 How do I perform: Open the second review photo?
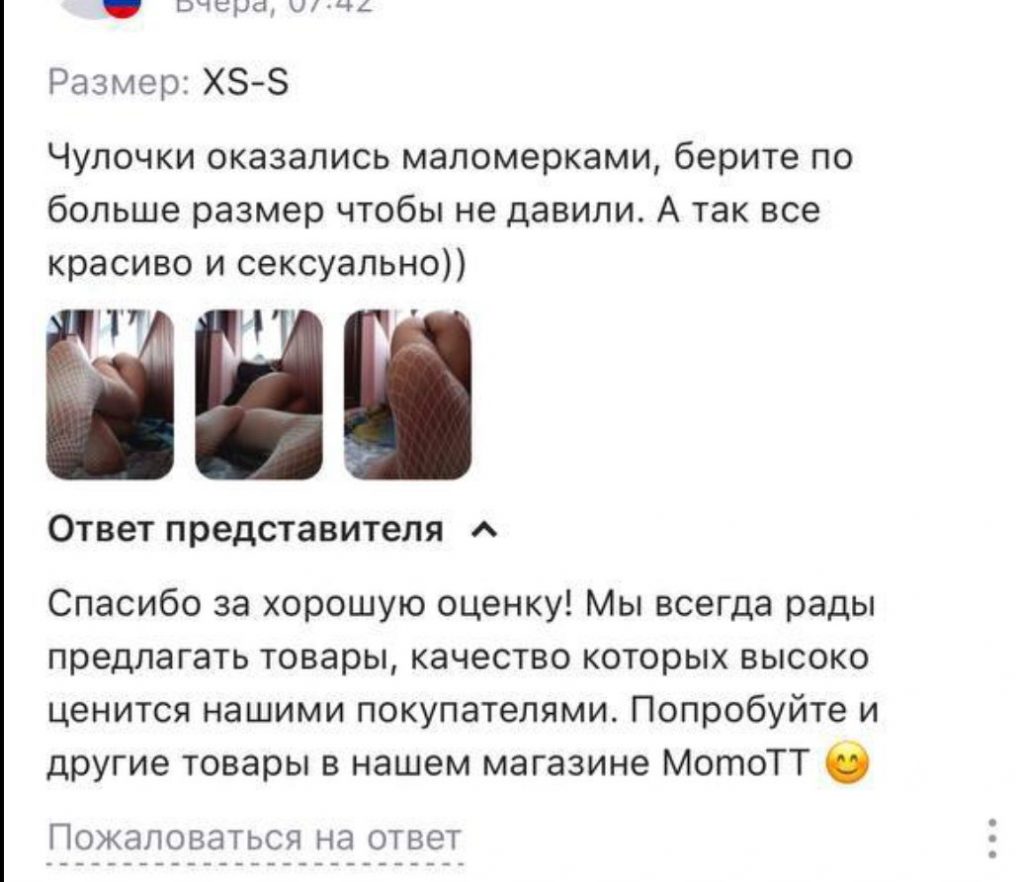[x=260, y=393]
